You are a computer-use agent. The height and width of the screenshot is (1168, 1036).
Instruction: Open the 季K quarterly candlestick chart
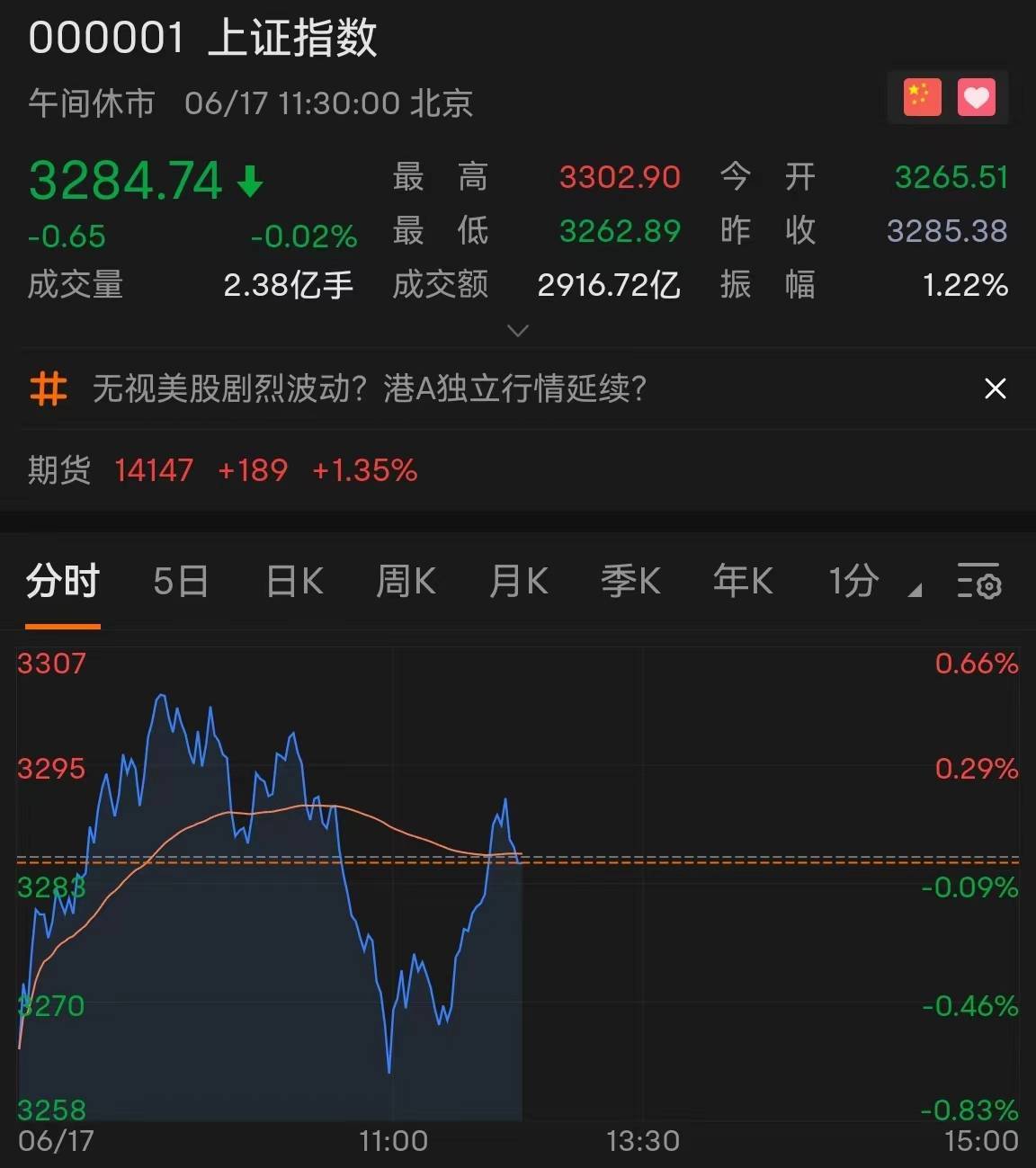(630, 581)
